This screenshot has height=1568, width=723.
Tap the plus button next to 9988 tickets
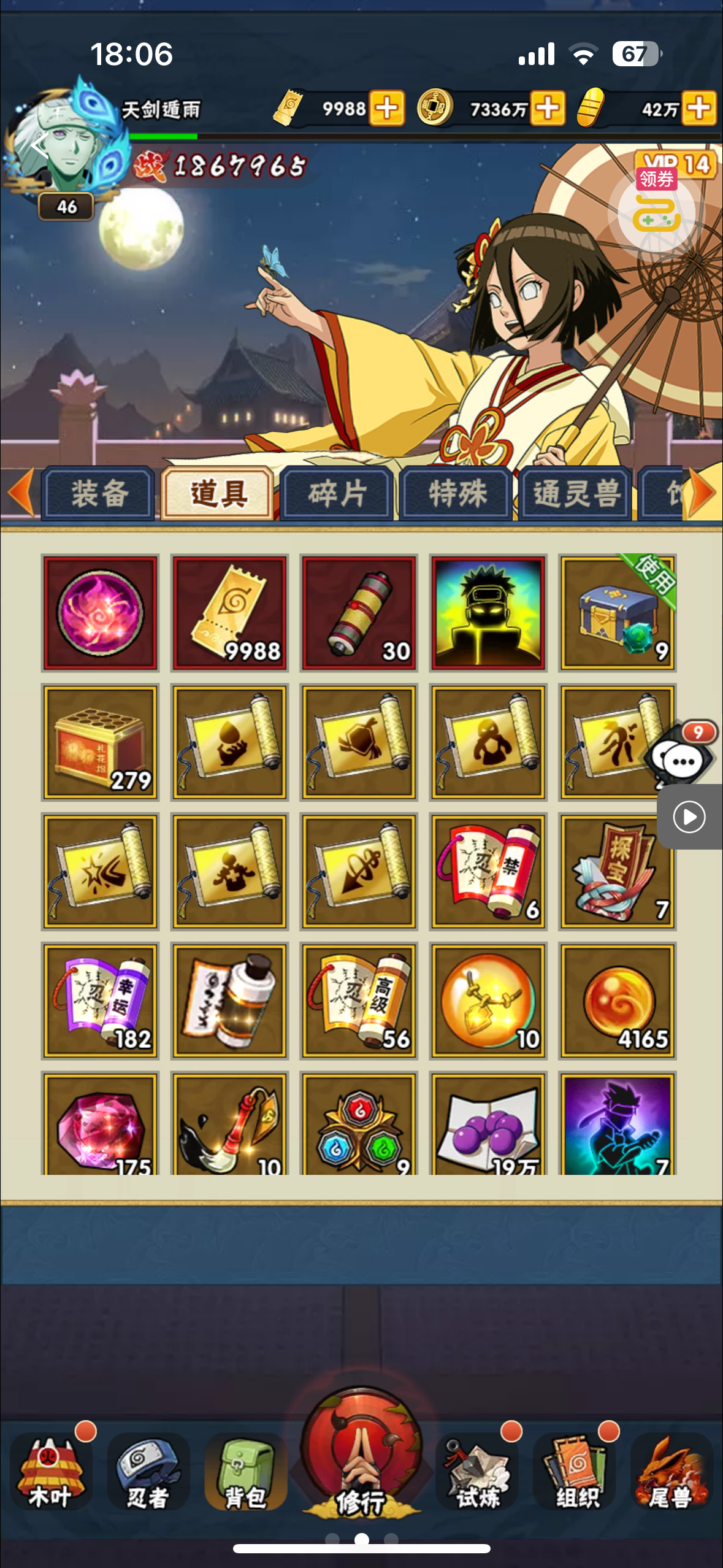387,109
